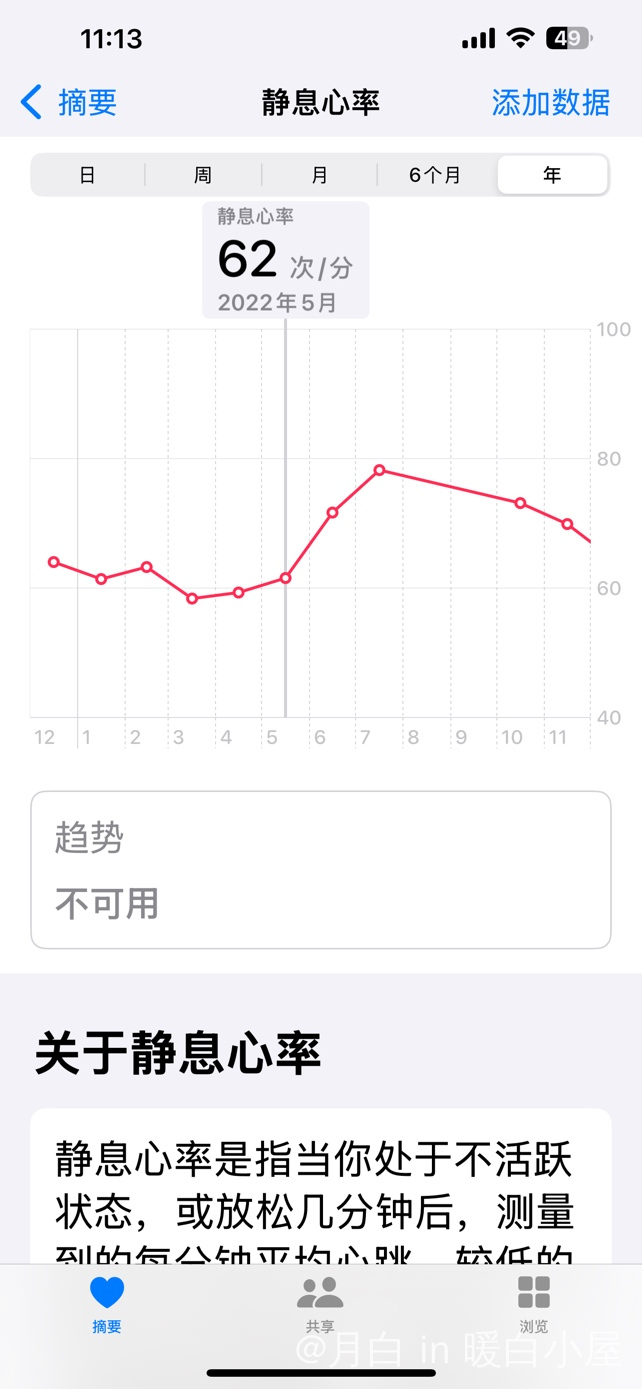Select the 月 segment
This screenshot has height=1389, width=642.
coord(319,175)
